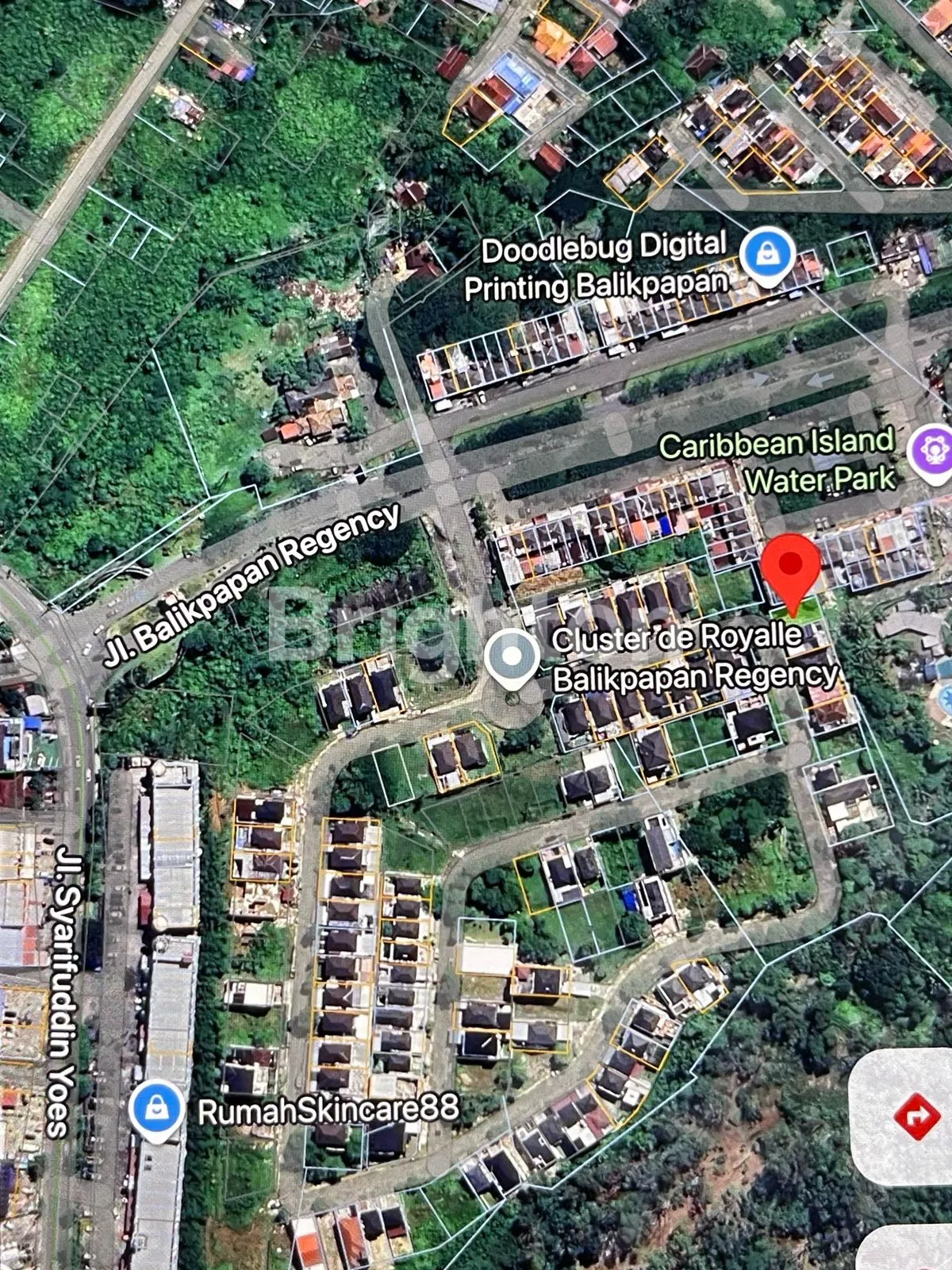Open Doodlebug Digital Printing Balikpapan marker
Viewport: 952px width, 1270px height.
[767, 256]
